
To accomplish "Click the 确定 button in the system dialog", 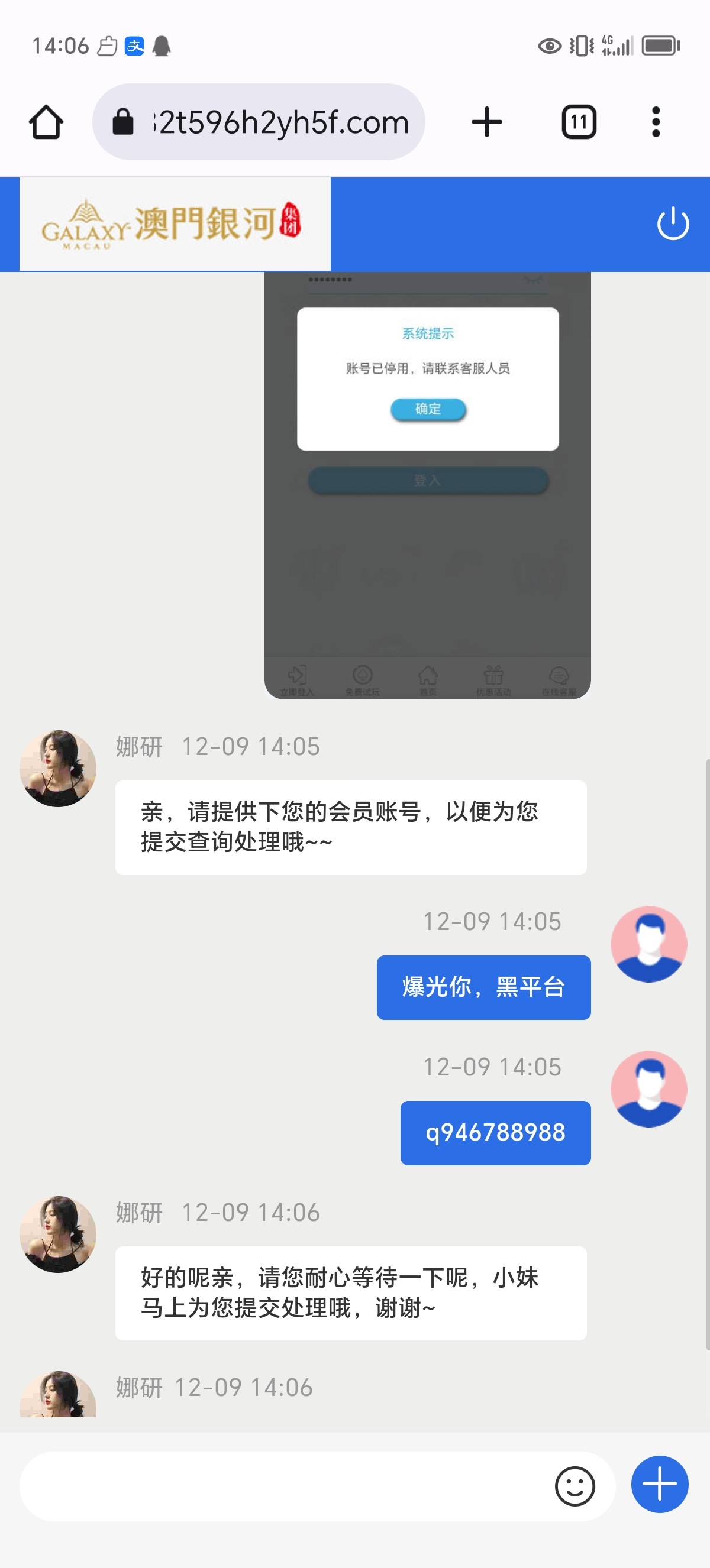I will [x=428, y=409].
